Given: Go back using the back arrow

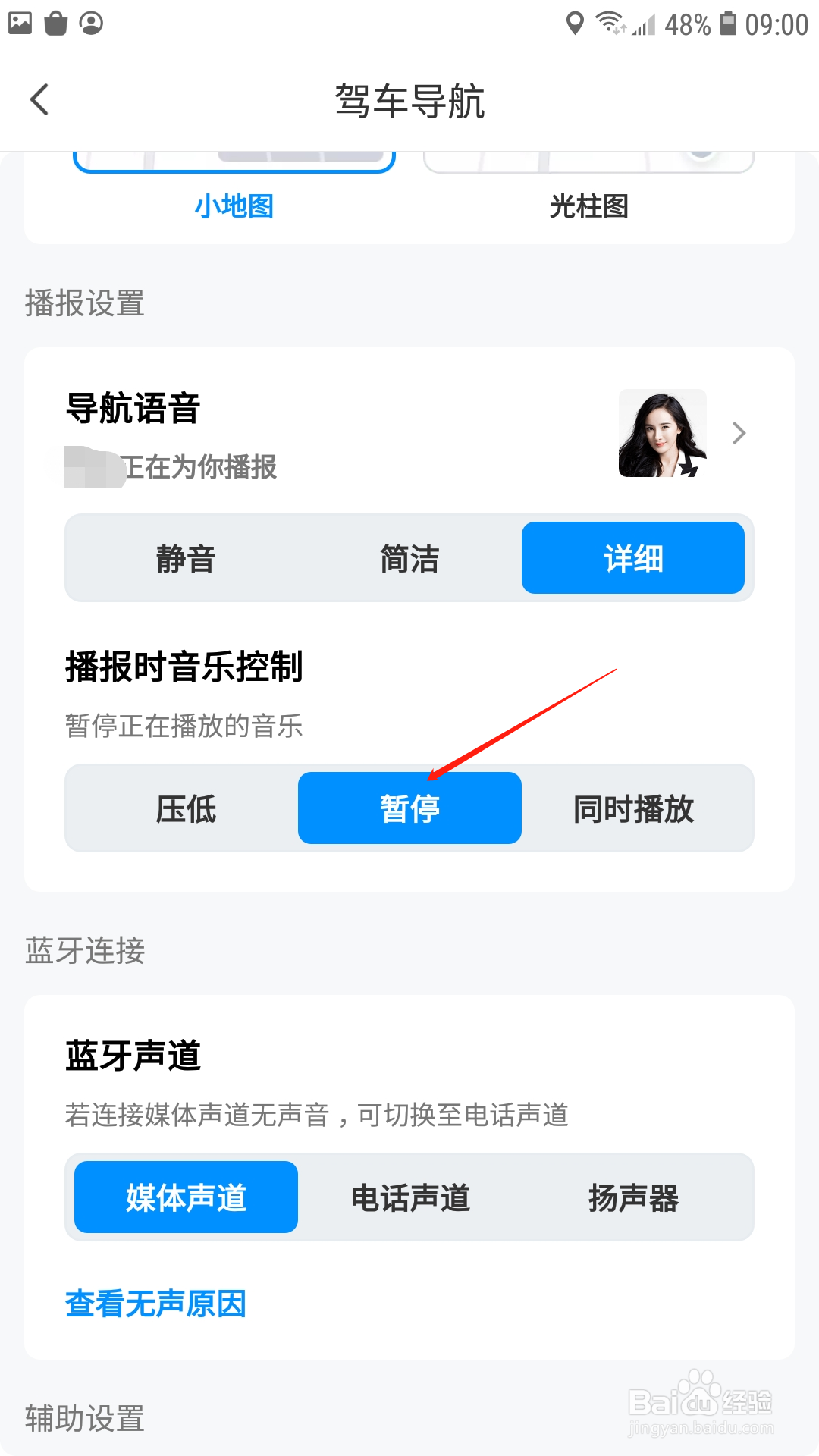Looking at the screenshot, I should click(x=39, y=99).
